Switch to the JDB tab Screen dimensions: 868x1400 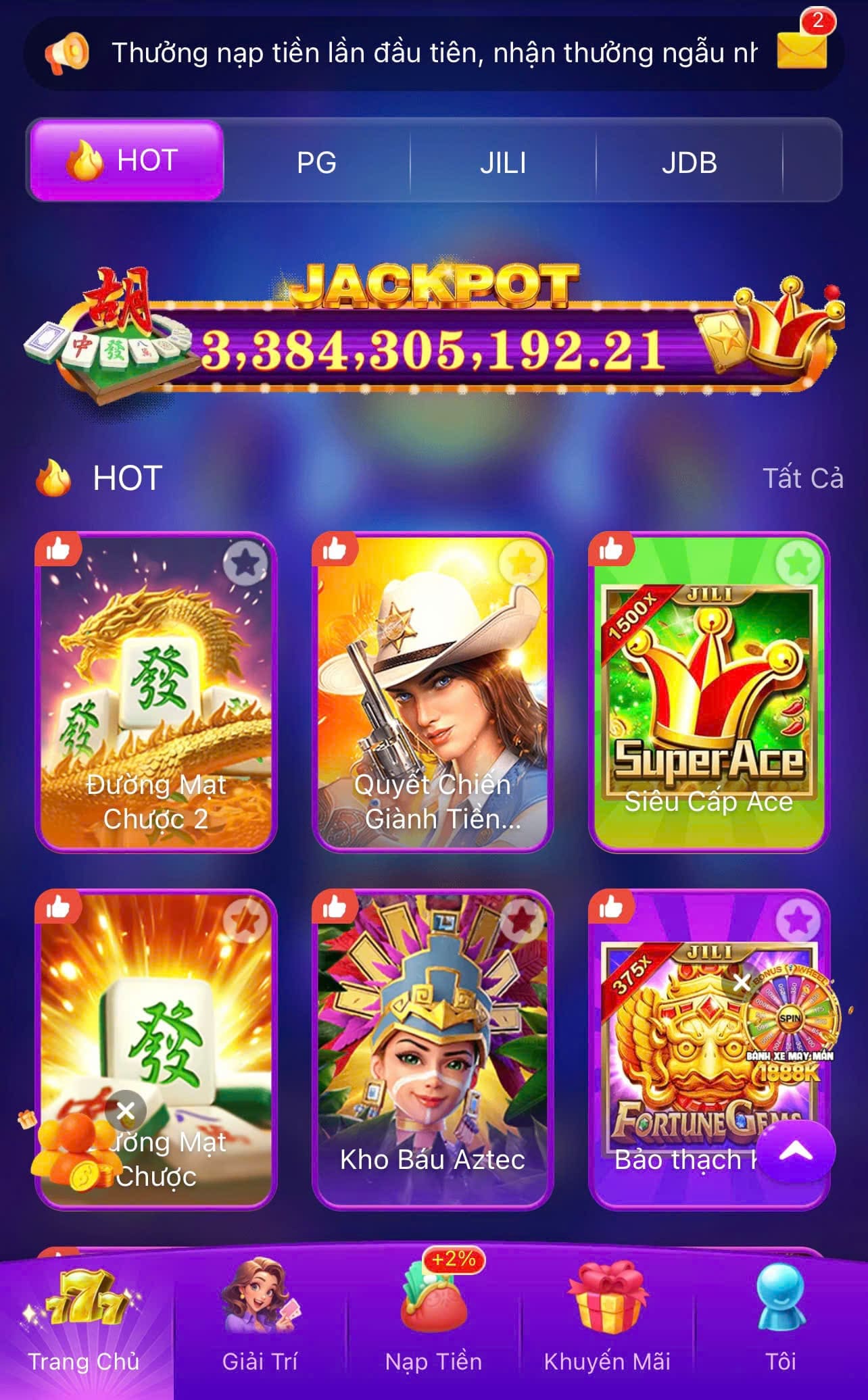point(689,162)
